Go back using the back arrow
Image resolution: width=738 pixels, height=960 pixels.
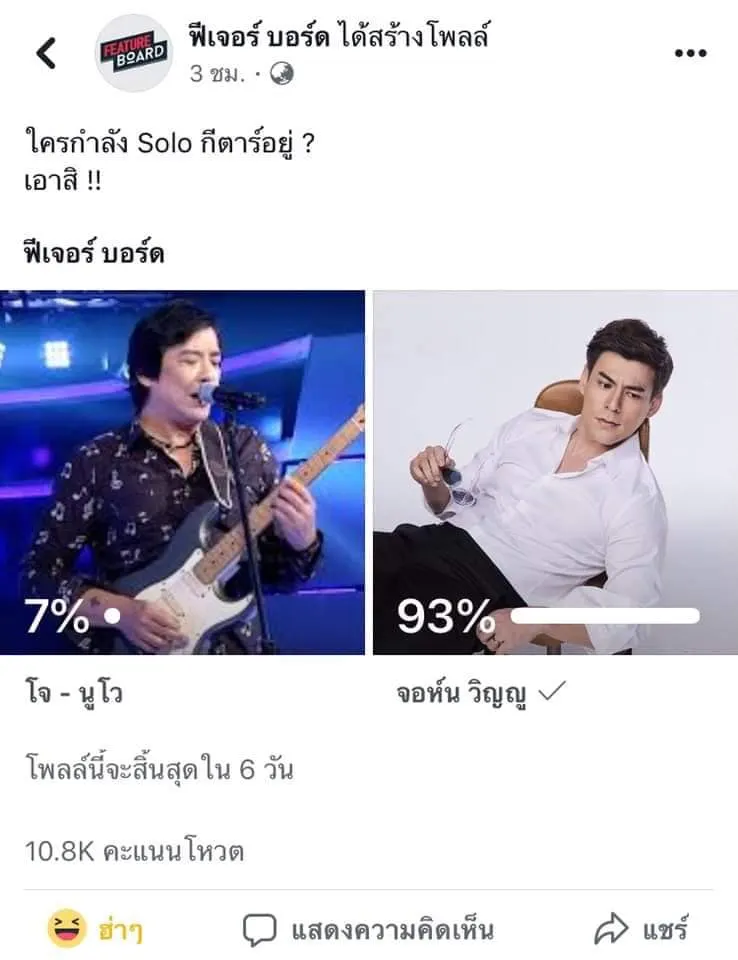click(46, 53)
